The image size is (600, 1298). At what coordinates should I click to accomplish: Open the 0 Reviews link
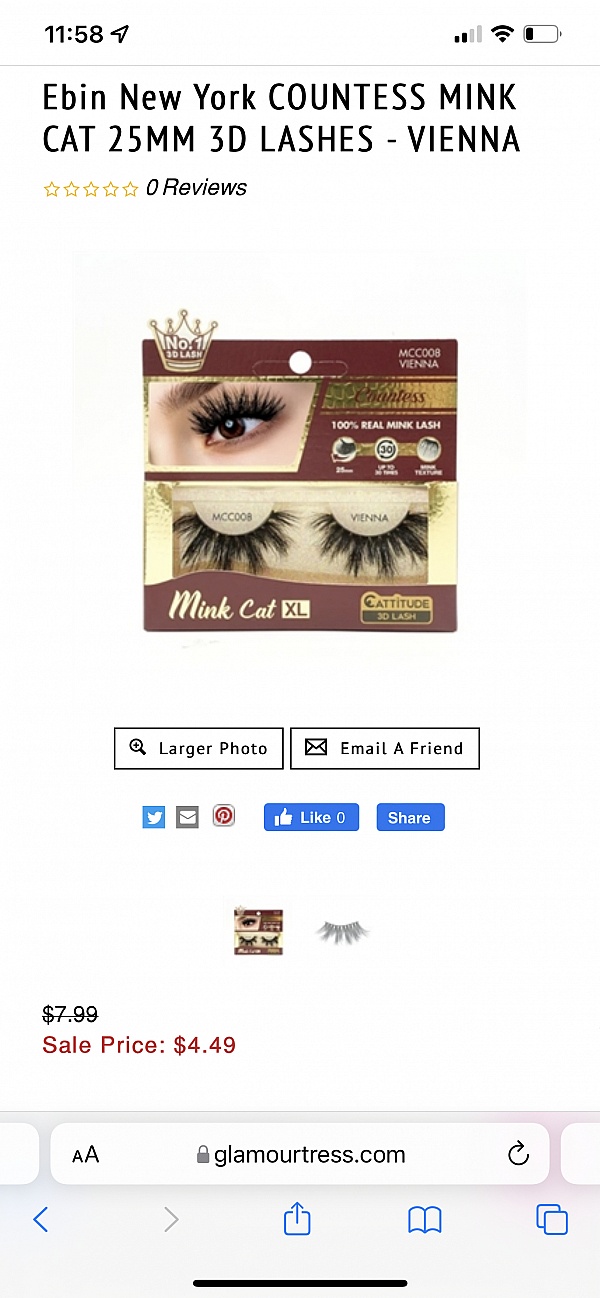(x=196, y=188)
